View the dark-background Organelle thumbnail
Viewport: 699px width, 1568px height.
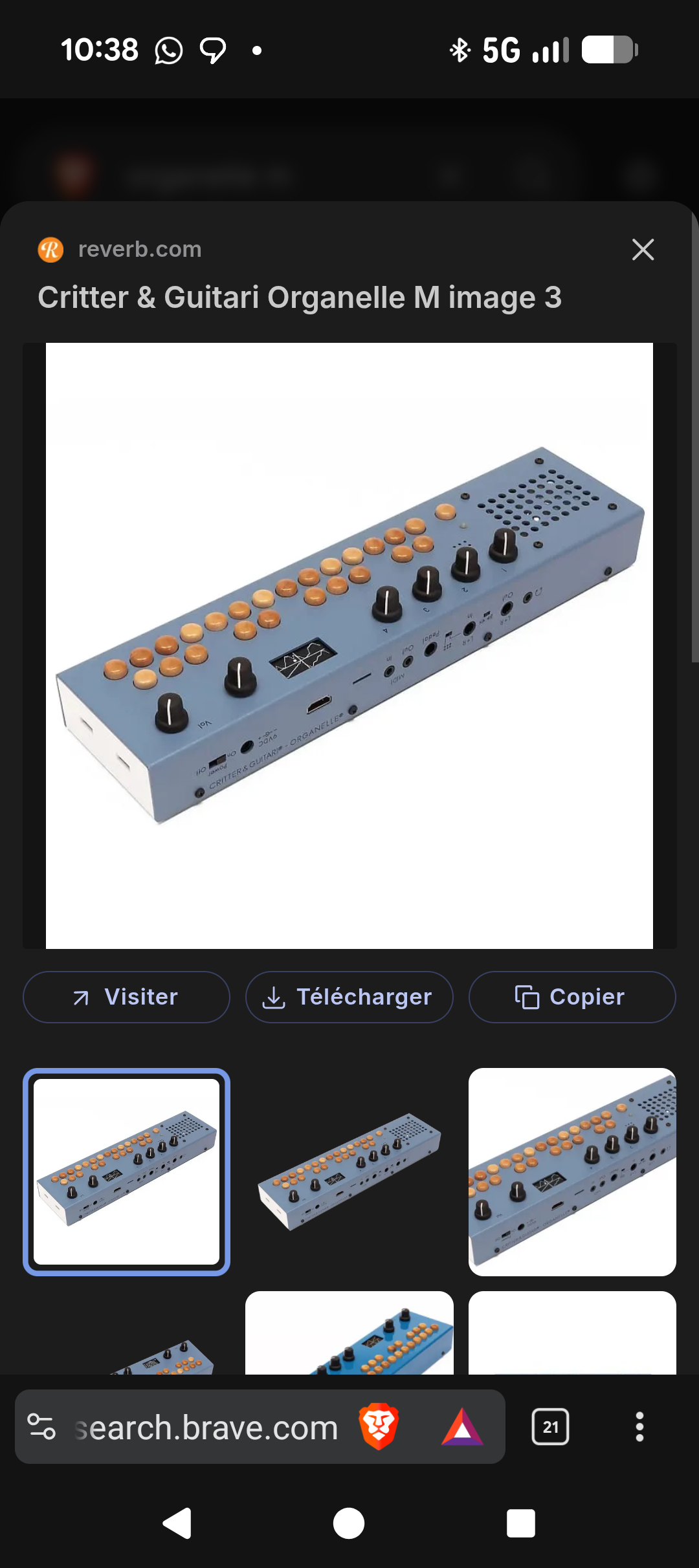tap(349, 1171)
